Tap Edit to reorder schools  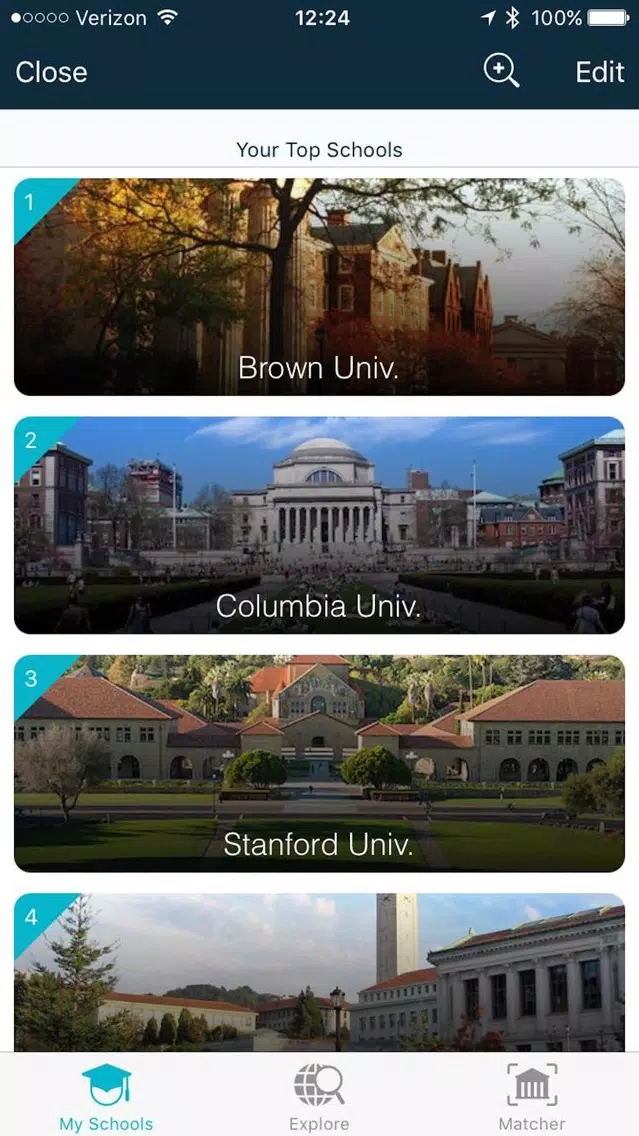pos(600,72)
